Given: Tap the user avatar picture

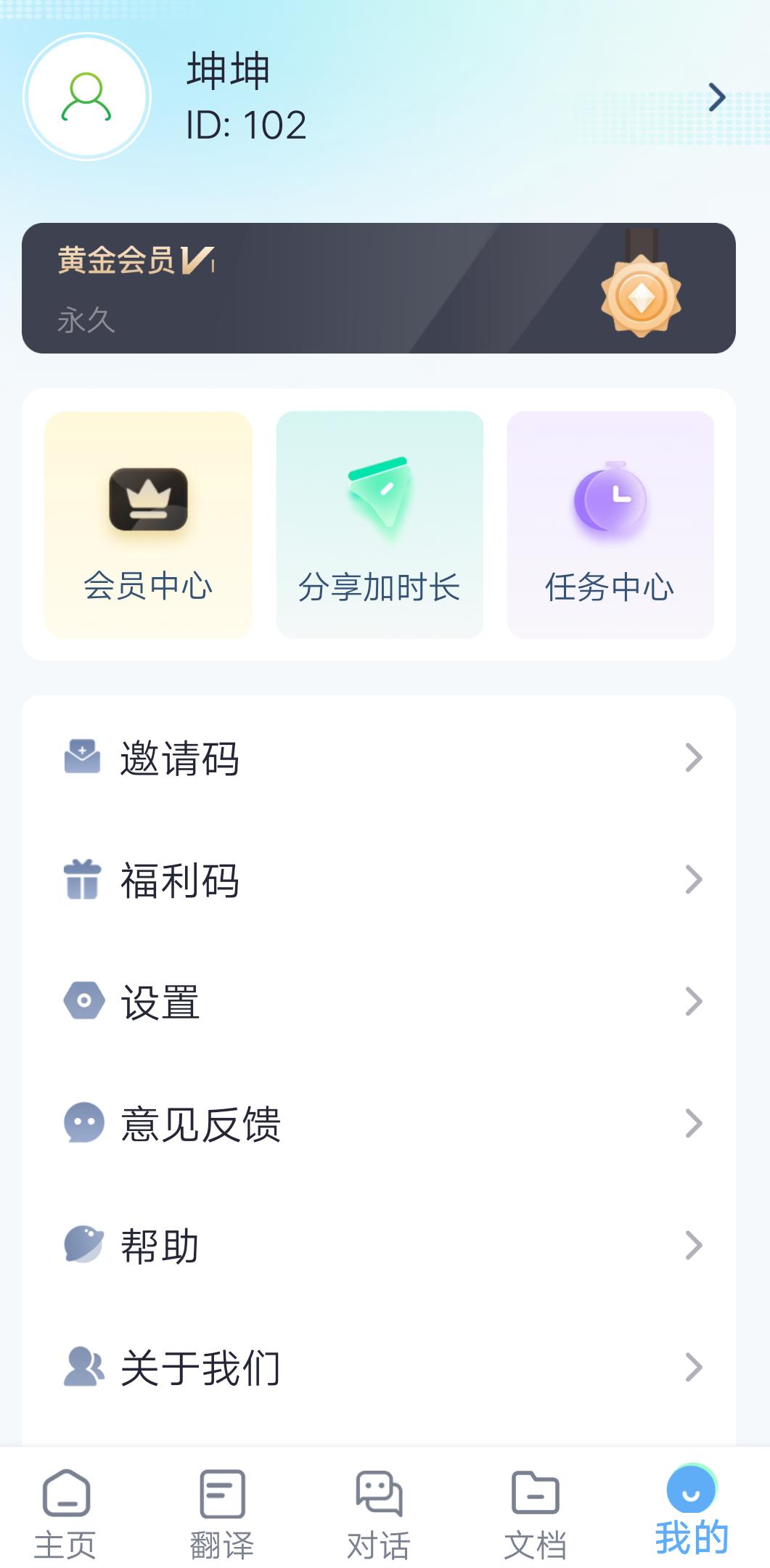Looking at the screenshot, I should click(87, 97).
